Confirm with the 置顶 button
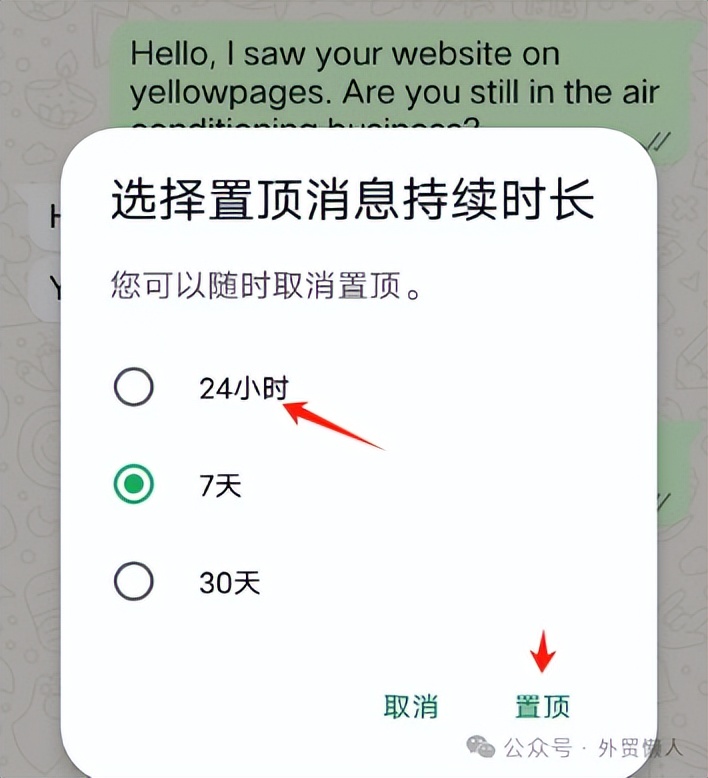Screen dimensions: 708x778 point(542,706)
